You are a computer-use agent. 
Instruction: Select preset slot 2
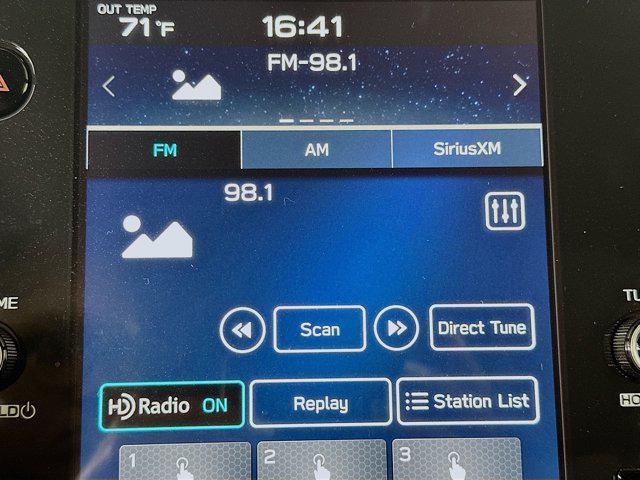[x=321, y=460]
